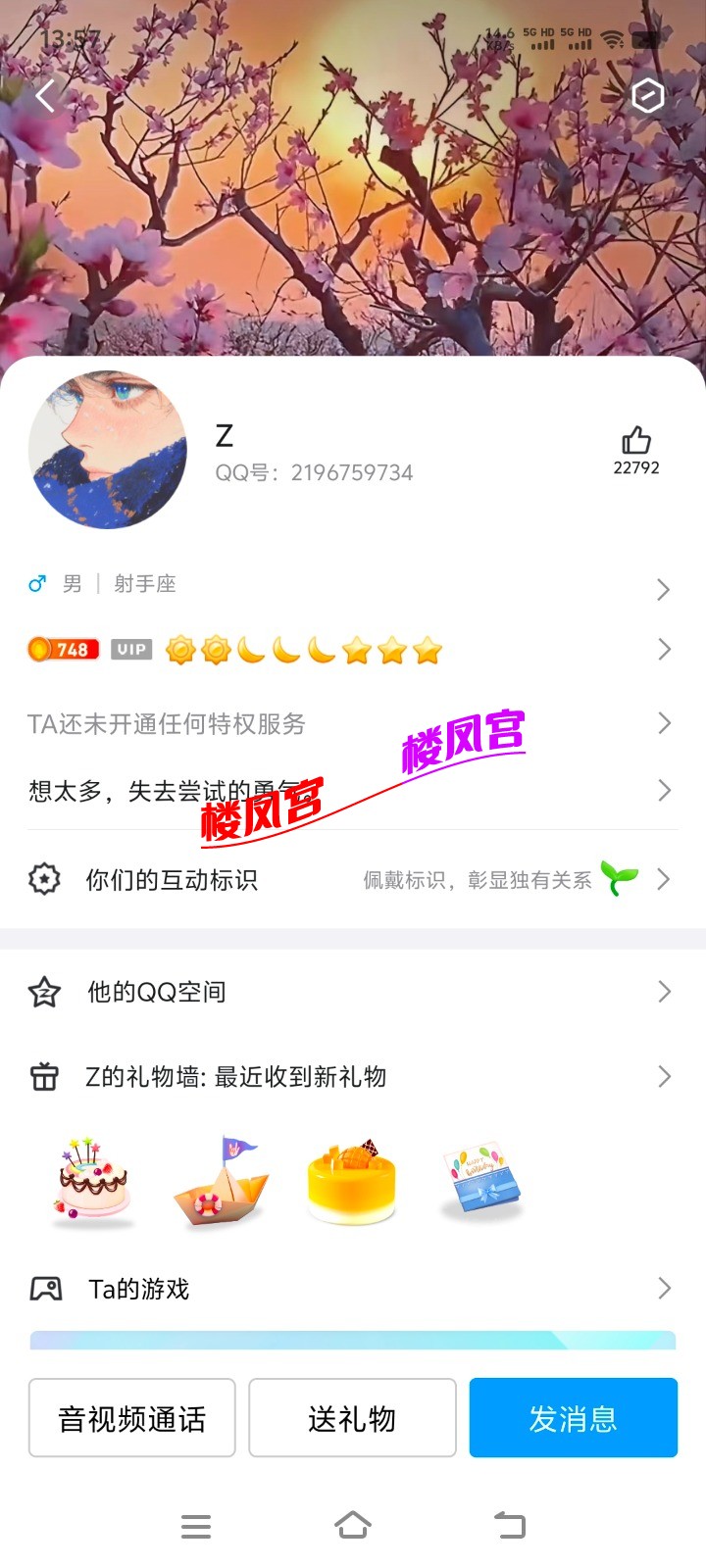Viewport: 706px width, 1568px height.
Task: Tap a sun icon in the level display
Action: click(179, 650)
